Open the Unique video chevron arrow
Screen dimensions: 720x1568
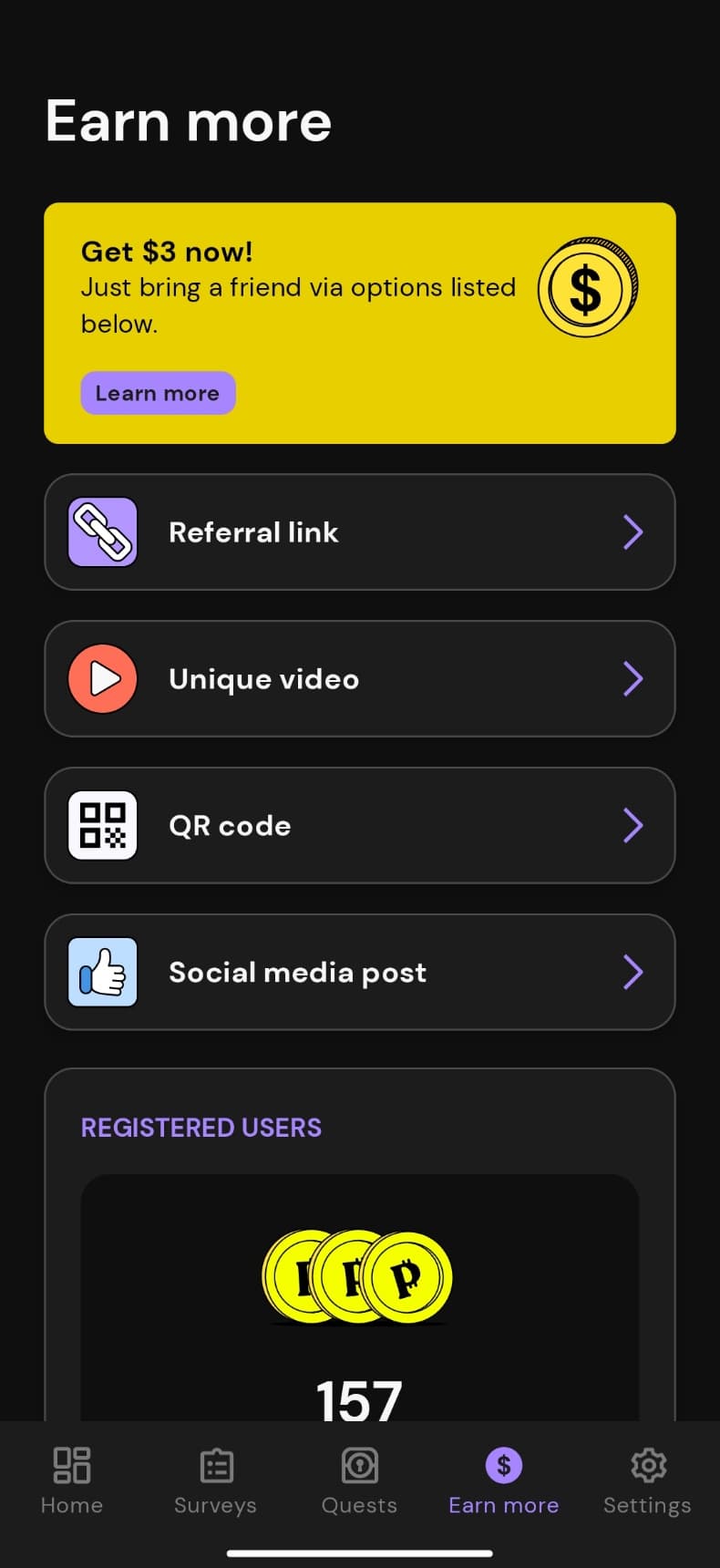[x=633, y=678]
